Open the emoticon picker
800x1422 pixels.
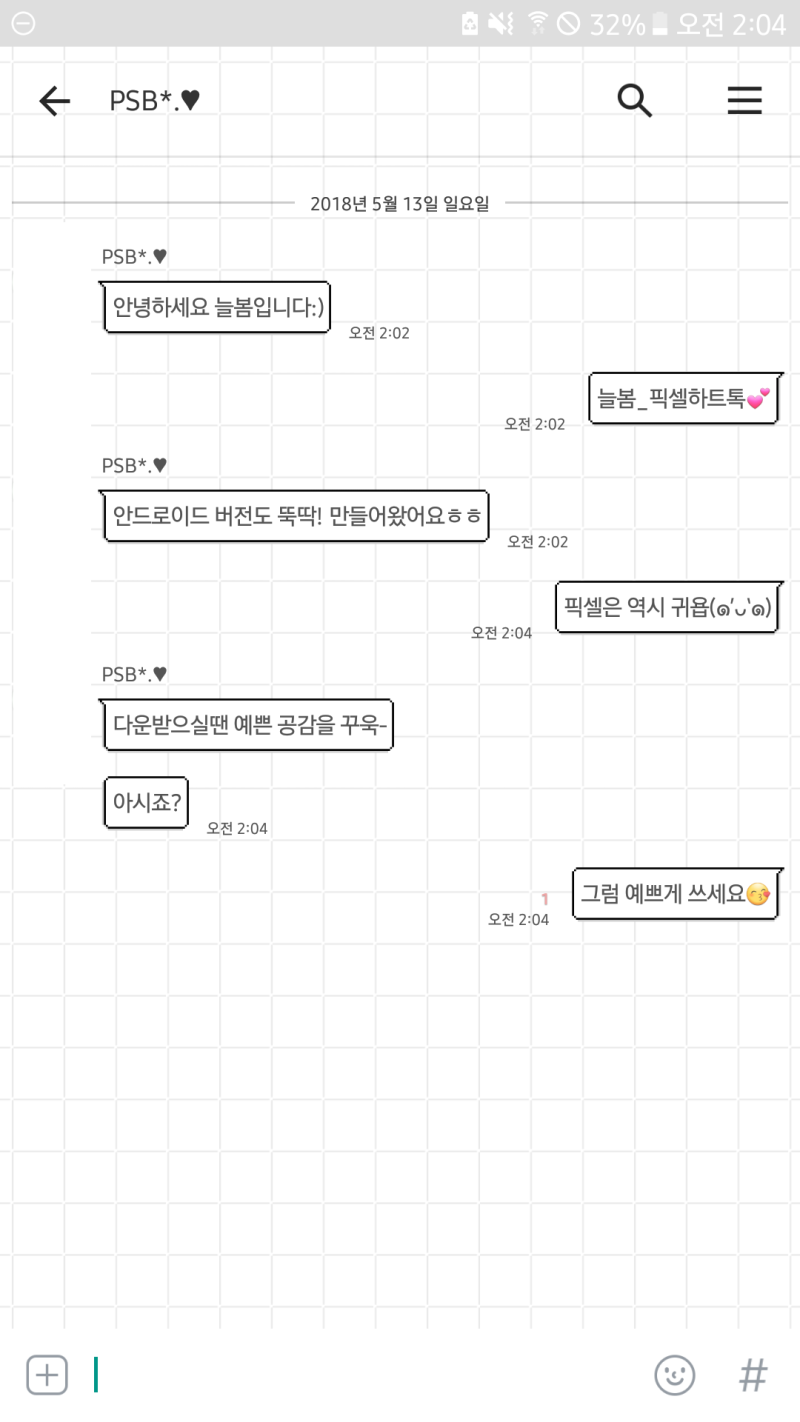[674, 1375]
